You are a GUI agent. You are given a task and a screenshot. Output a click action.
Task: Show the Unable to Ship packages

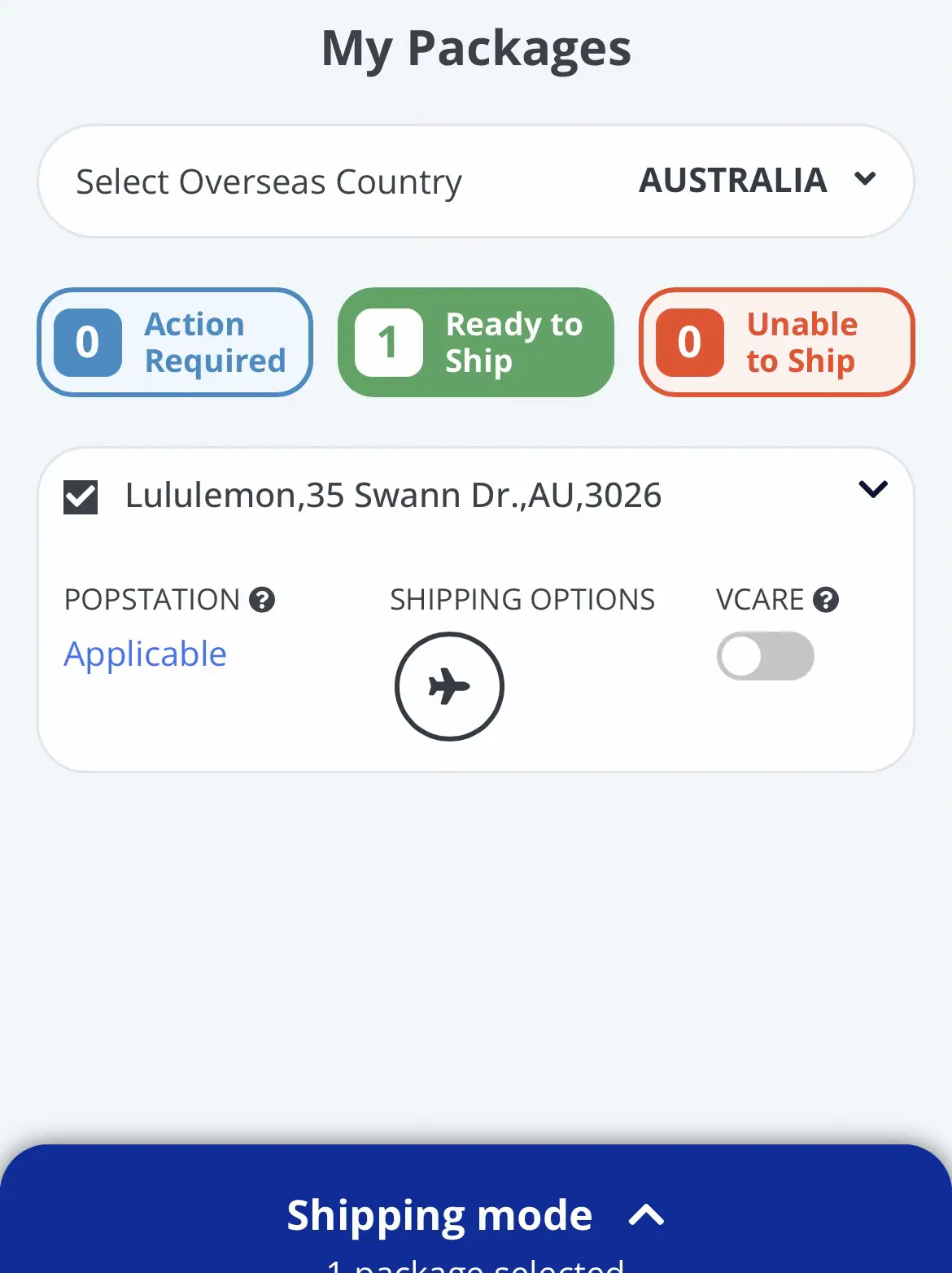tap(776, 343)
